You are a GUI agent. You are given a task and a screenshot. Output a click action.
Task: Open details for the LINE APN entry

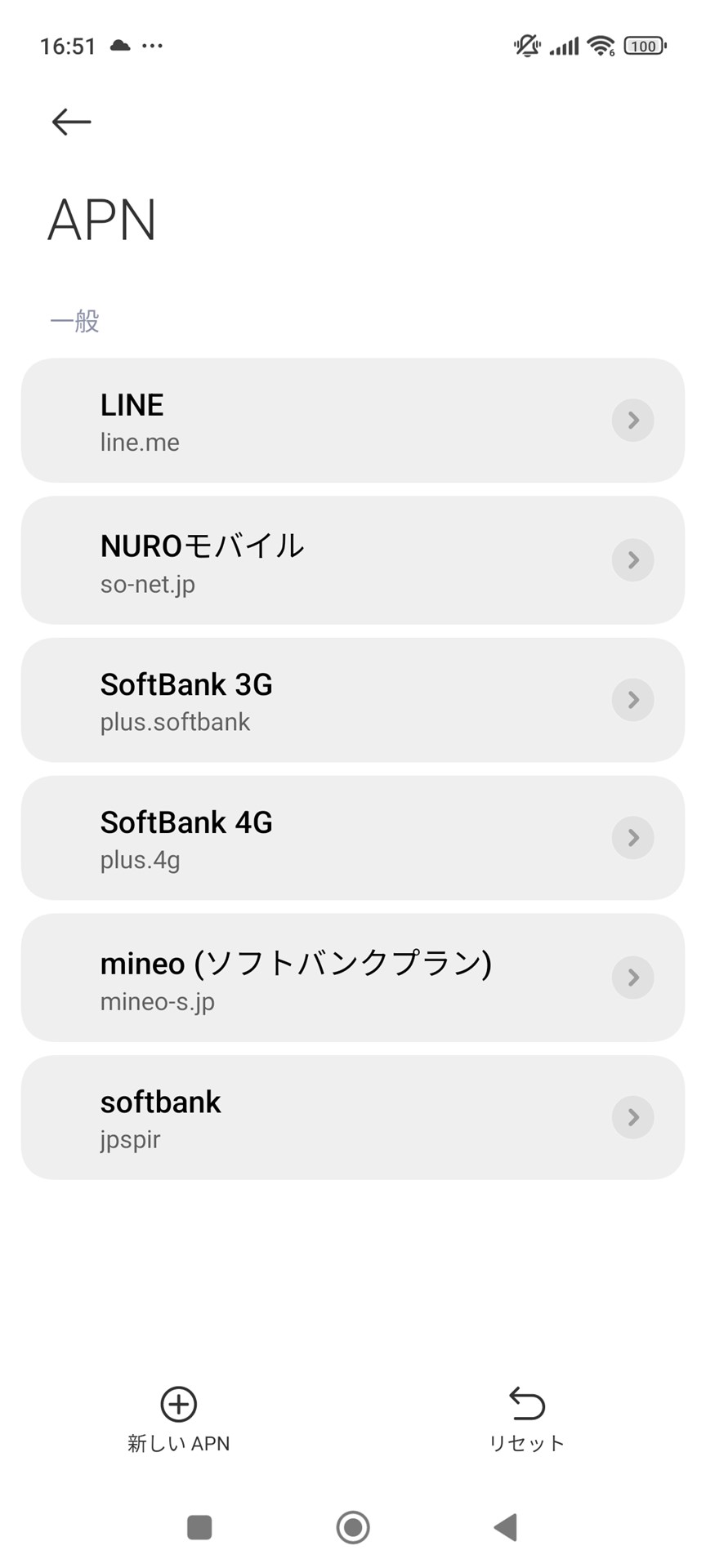pyautogui.click(x=351, y=420)
